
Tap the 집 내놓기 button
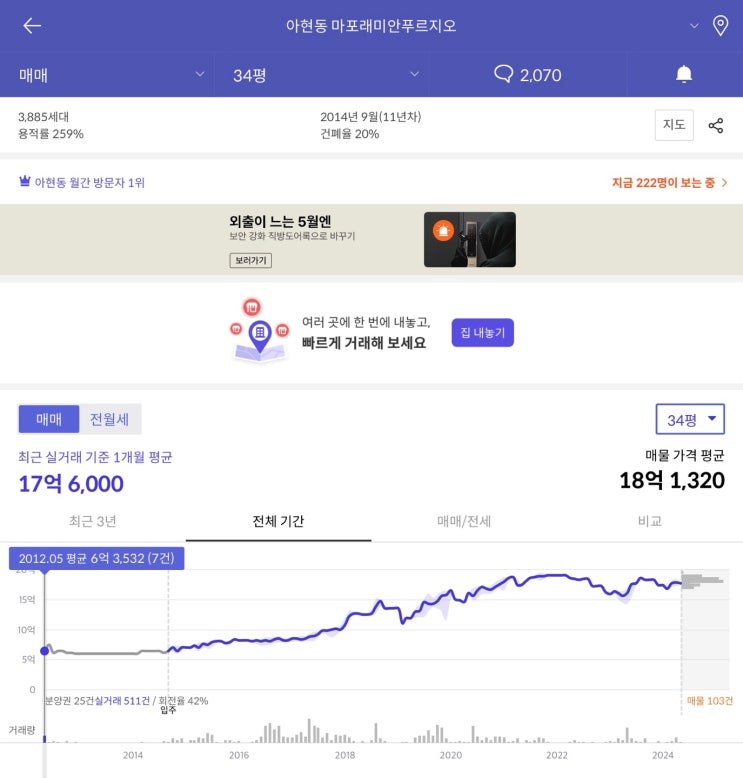tap(481, 332)
